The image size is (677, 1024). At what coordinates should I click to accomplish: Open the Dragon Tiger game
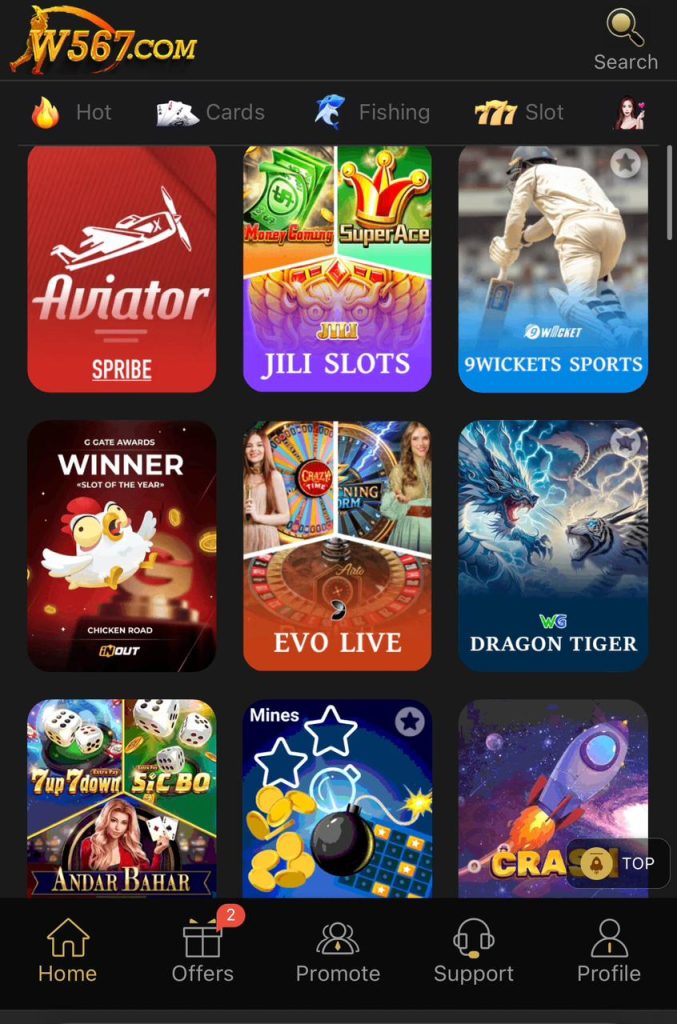click(553, 545)
